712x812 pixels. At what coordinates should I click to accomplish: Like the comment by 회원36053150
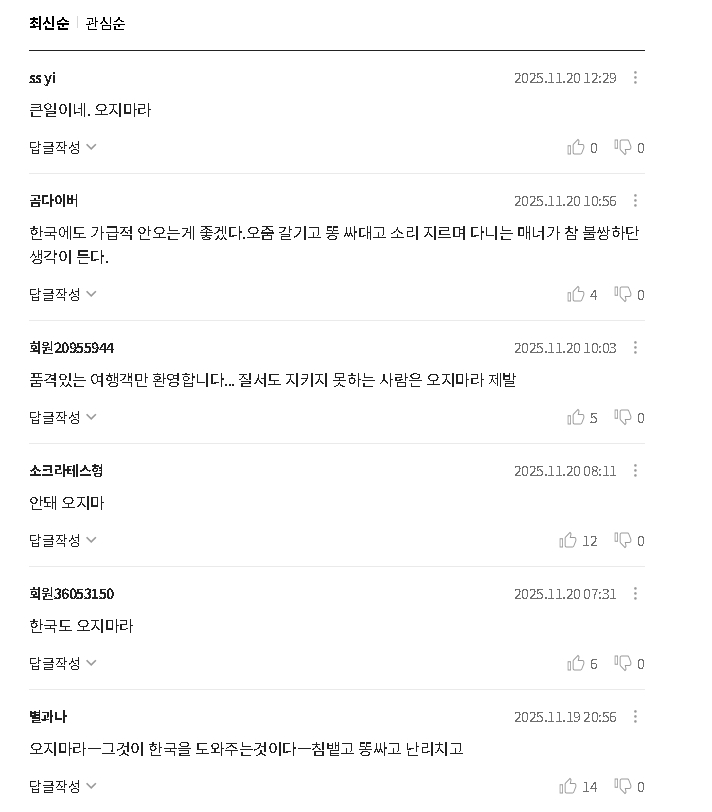(577, 664)
